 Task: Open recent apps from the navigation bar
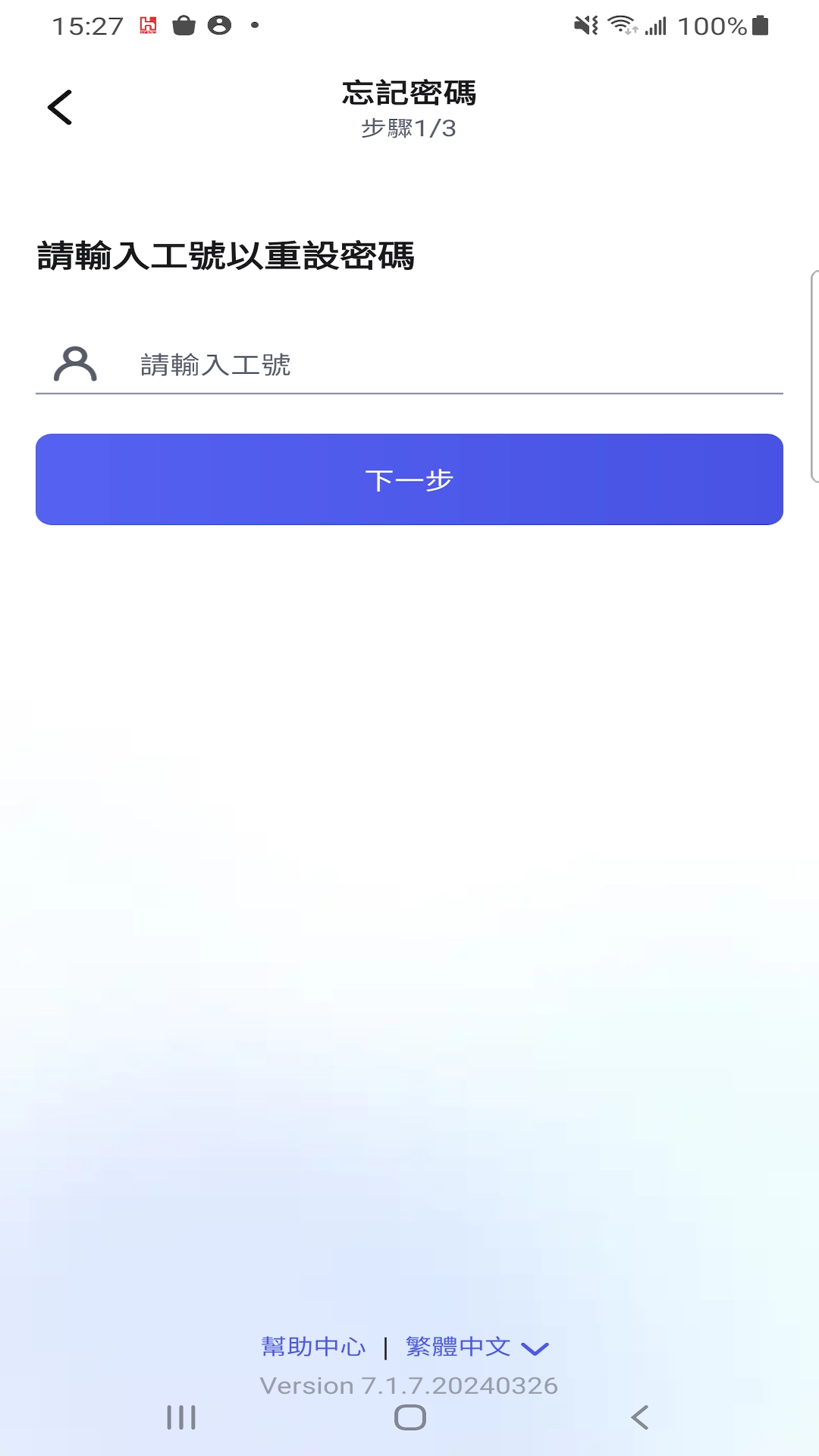(x=181, y=1417)
